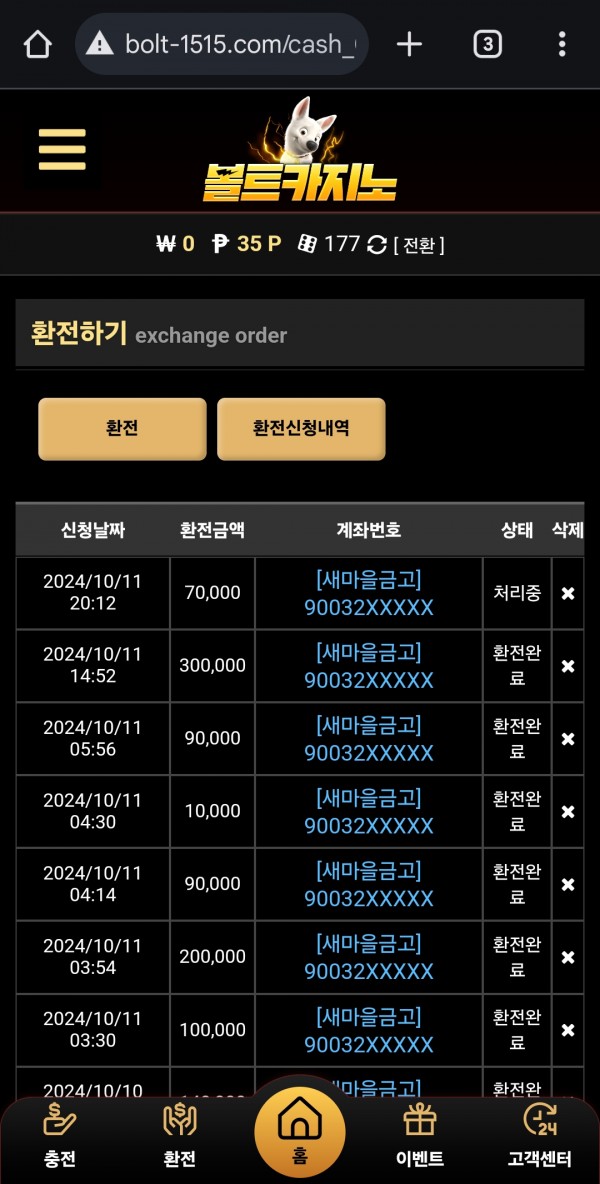Remove the 04:14 exchange entry
This screenshot has height=1184, width=600.
coord(568,884)
